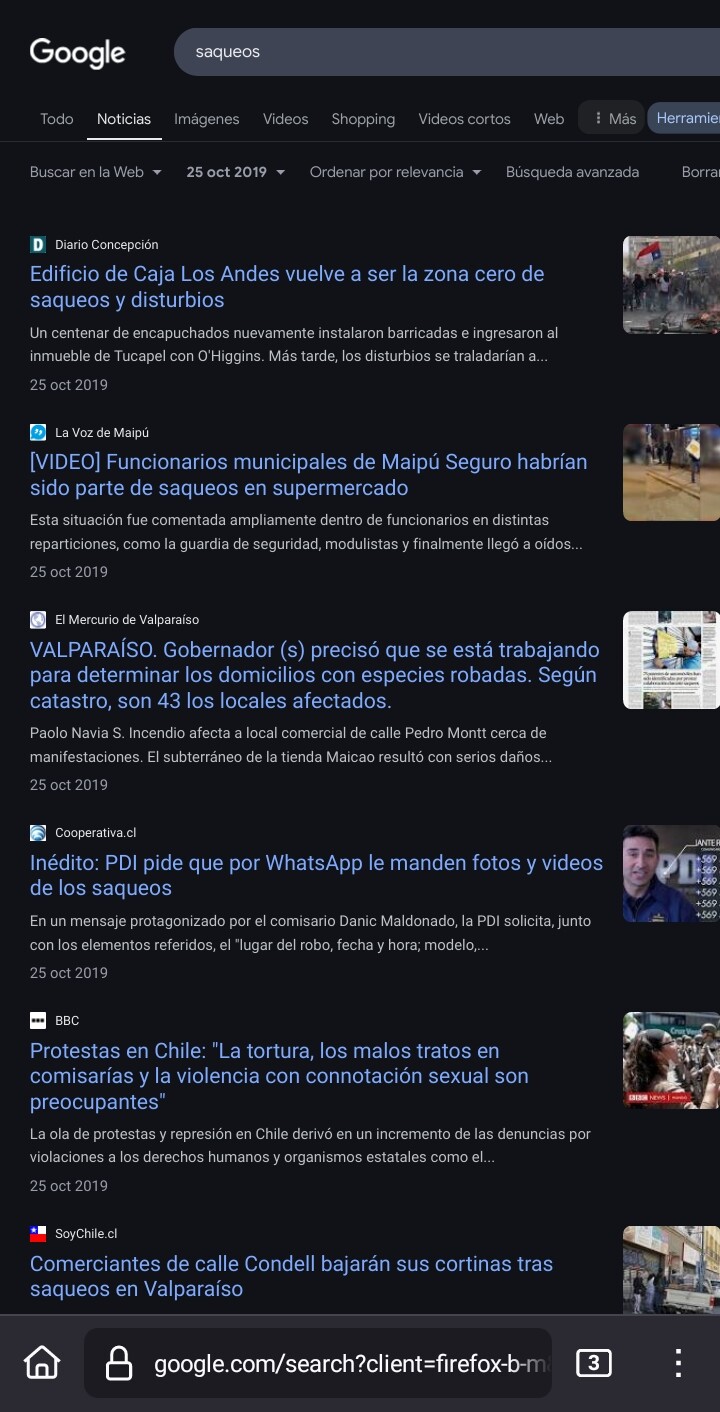
Task: Switch to the Imágenes tab
Action: 207,118
